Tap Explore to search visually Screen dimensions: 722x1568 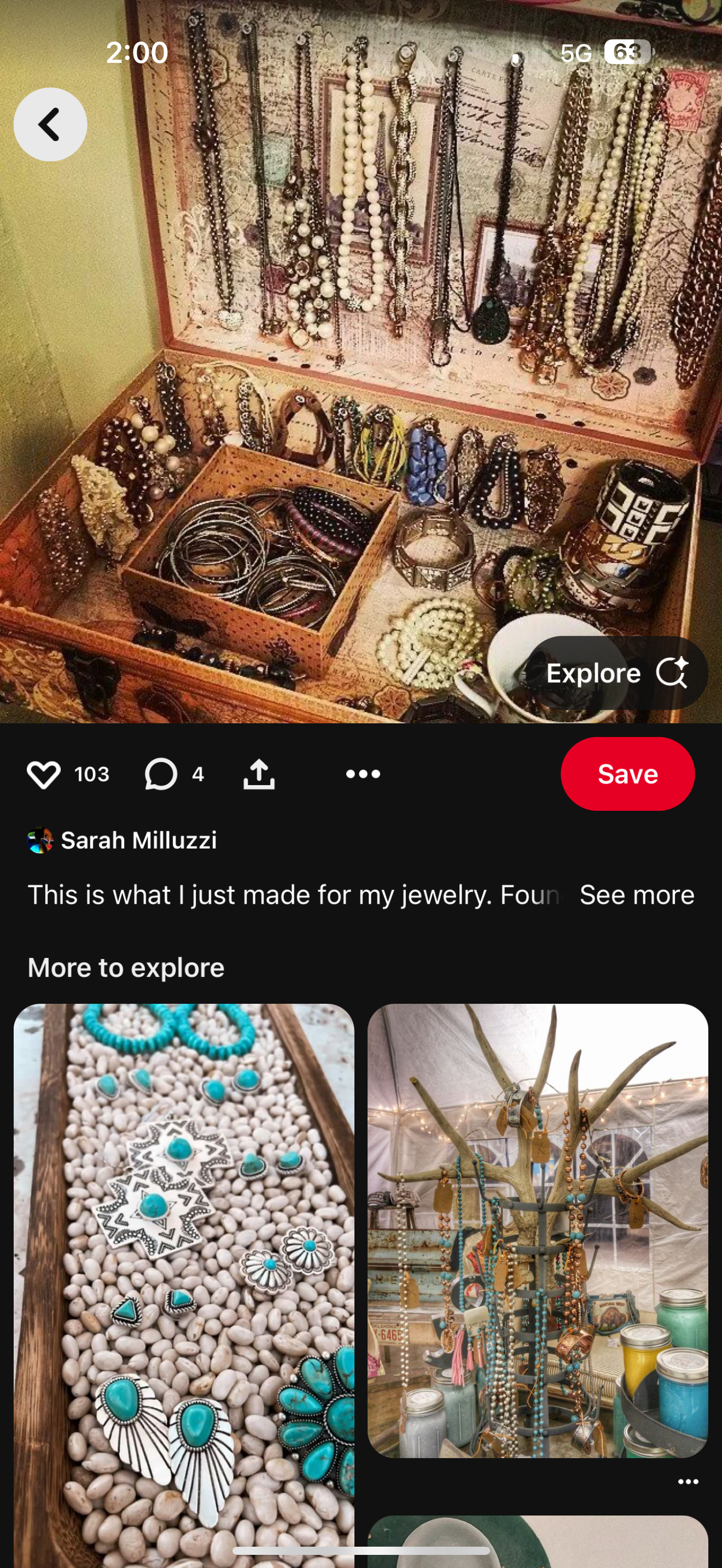(x=616, y=672)
